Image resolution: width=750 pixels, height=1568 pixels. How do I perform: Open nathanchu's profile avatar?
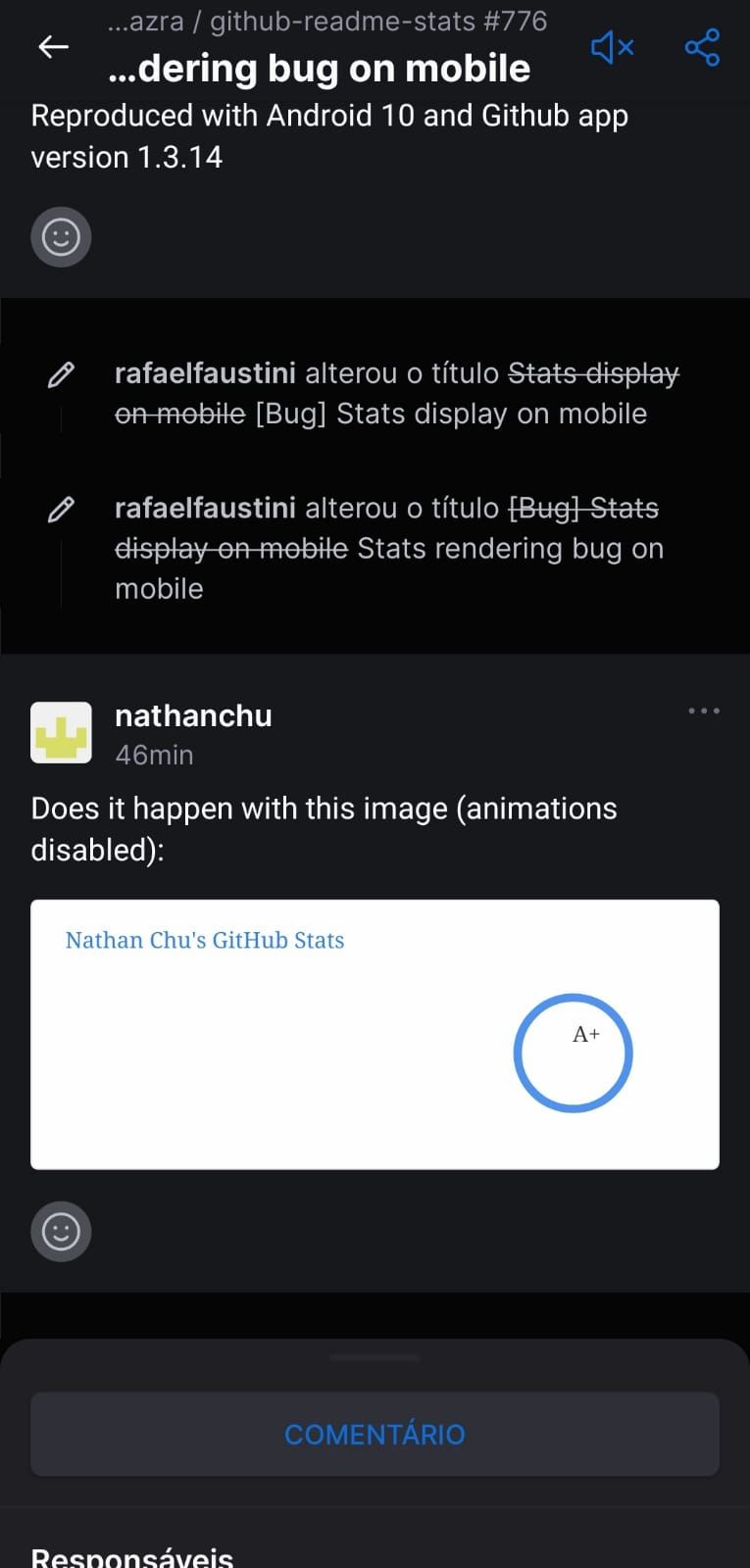61,731
